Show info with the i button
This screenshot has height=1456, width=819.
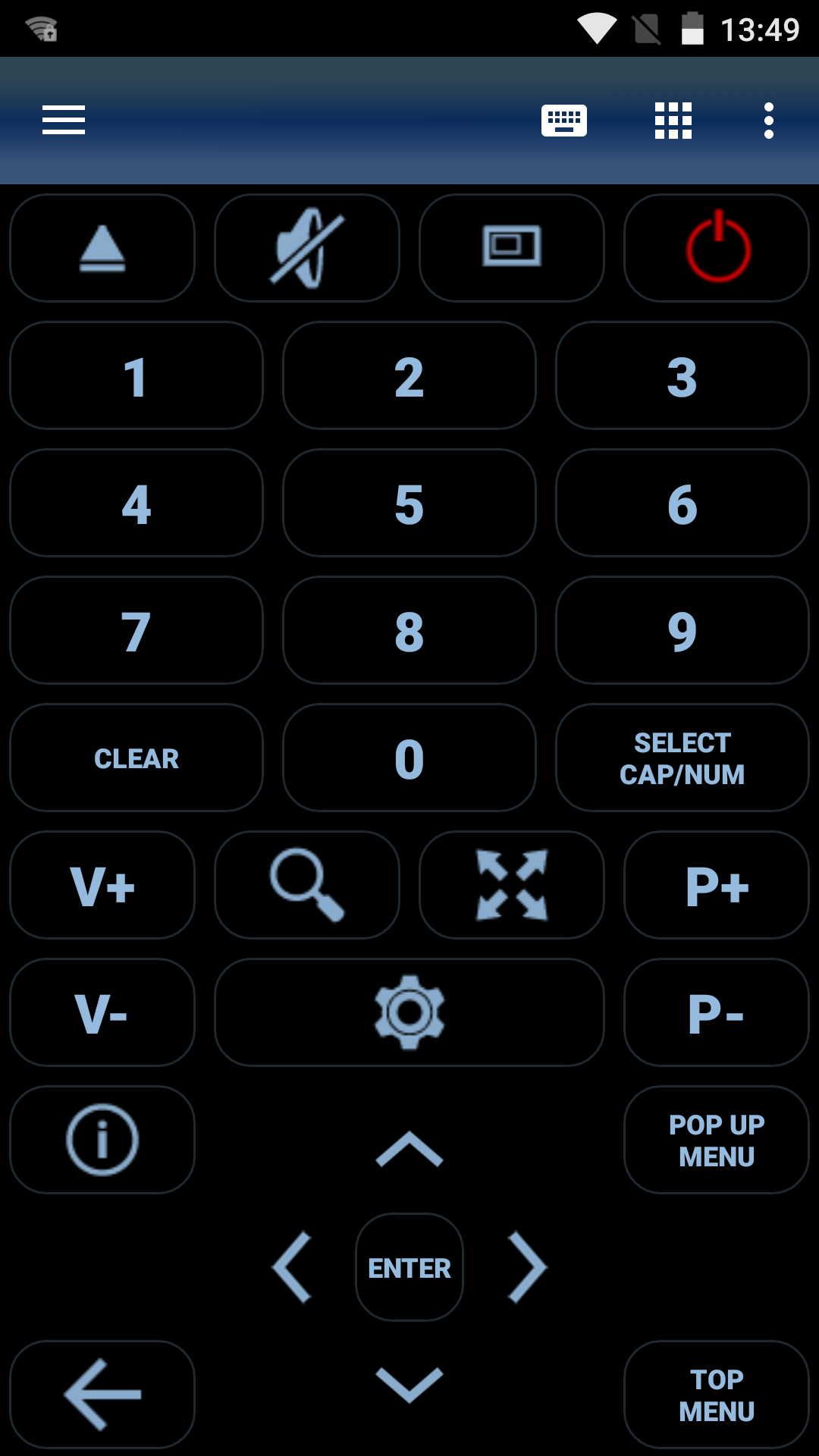pyautogui.click(x=102, y=1140)
